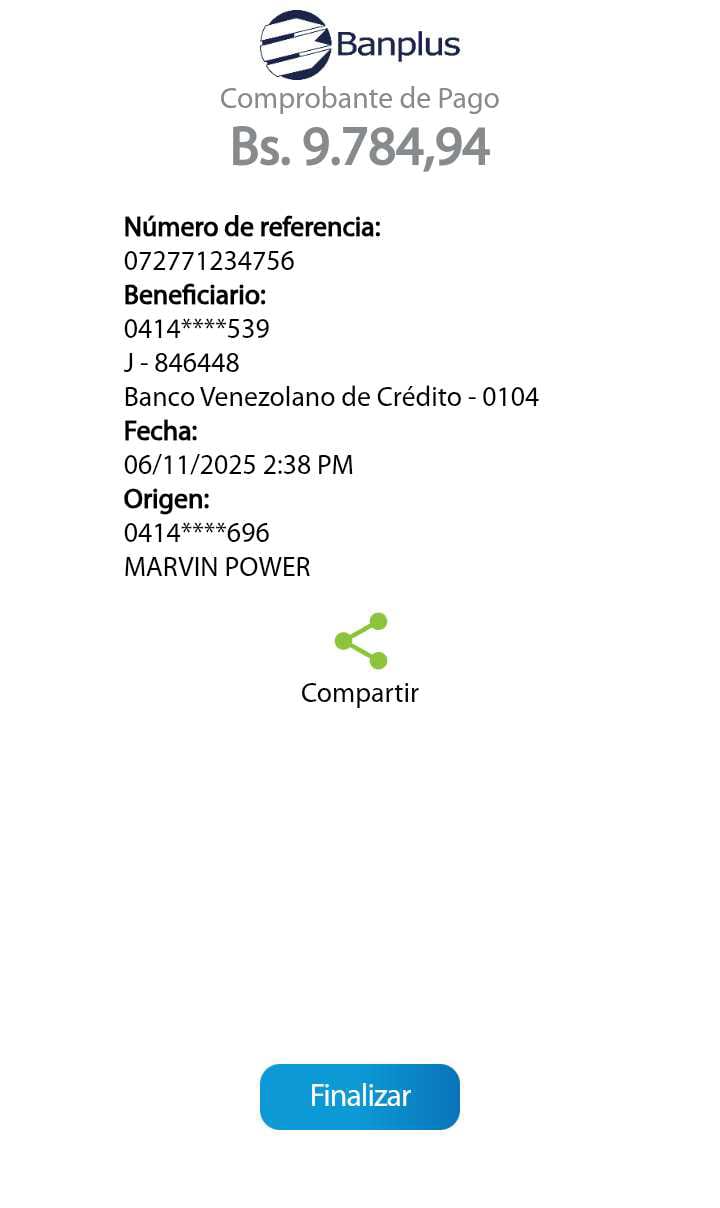720x1208 pixels.
Task: Tap the Finalizar button
Action: pyautogui.click(x=360, y=1096)
